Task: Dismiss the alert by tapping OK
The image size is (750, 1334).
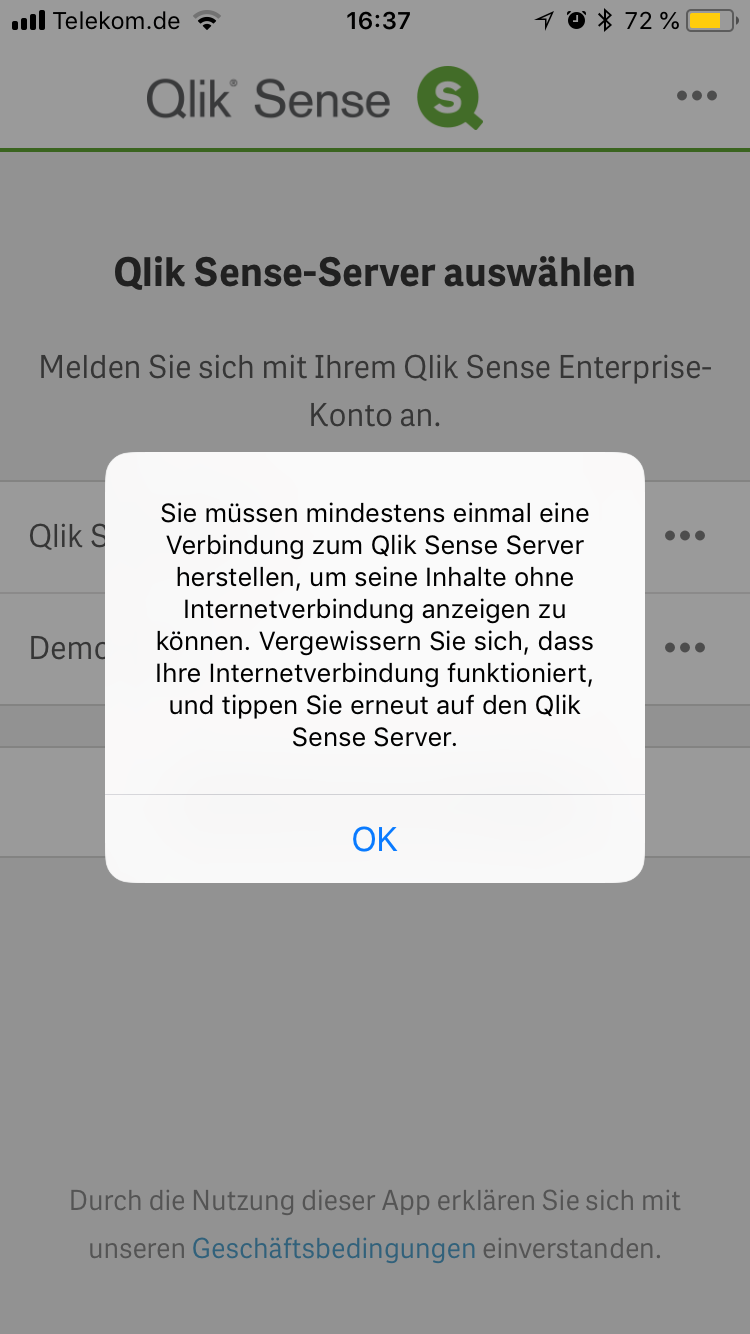Action: point(374,839)
